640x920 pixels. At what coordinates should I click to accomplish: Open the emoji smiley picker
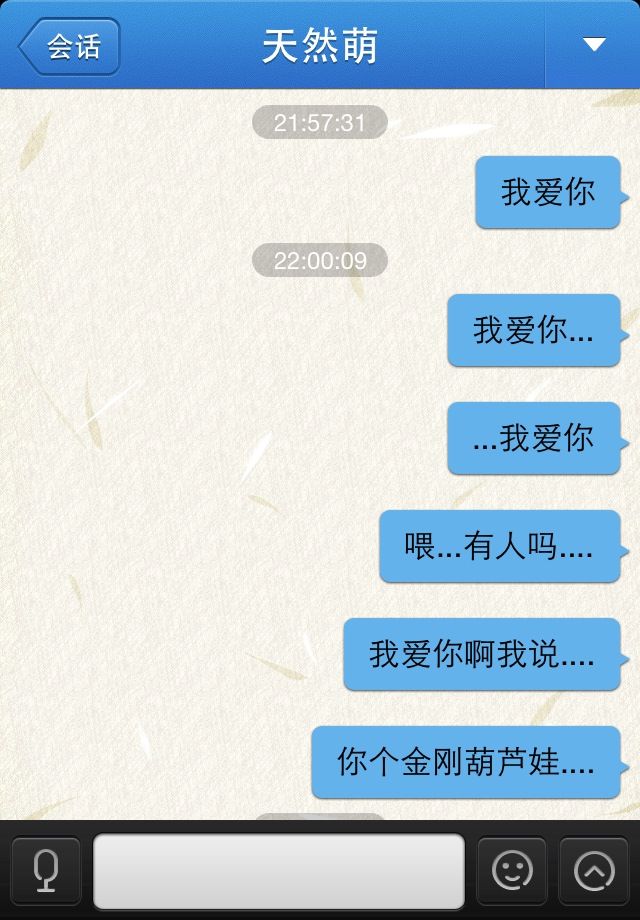[x=512, y=871]
